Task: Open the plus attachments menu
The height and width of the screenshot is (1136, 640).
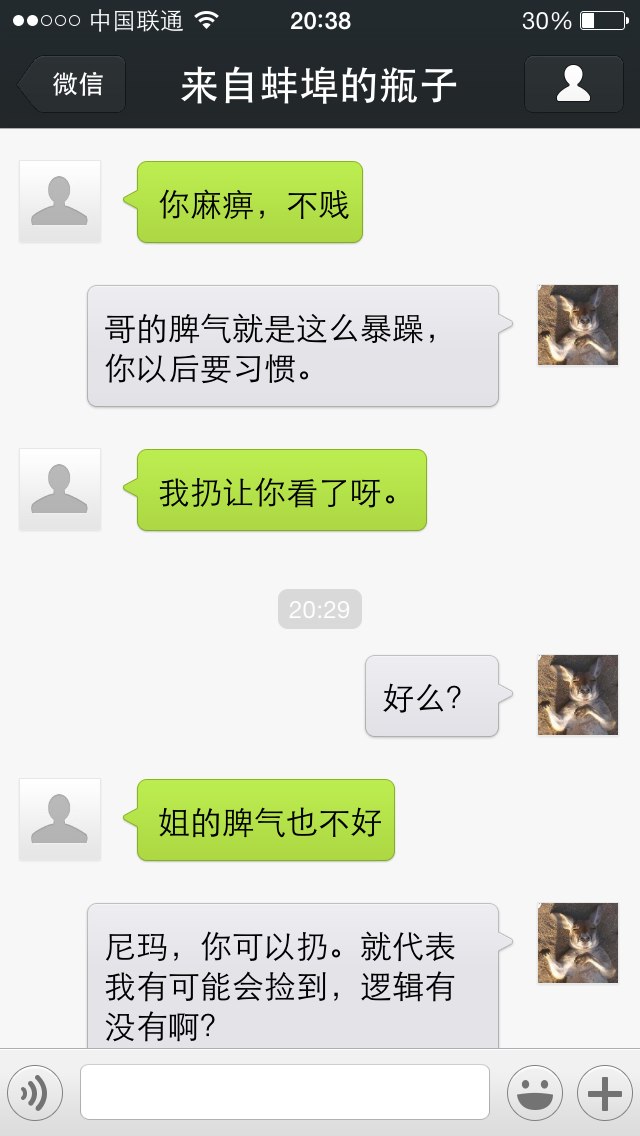Action: pos(604,1093)
